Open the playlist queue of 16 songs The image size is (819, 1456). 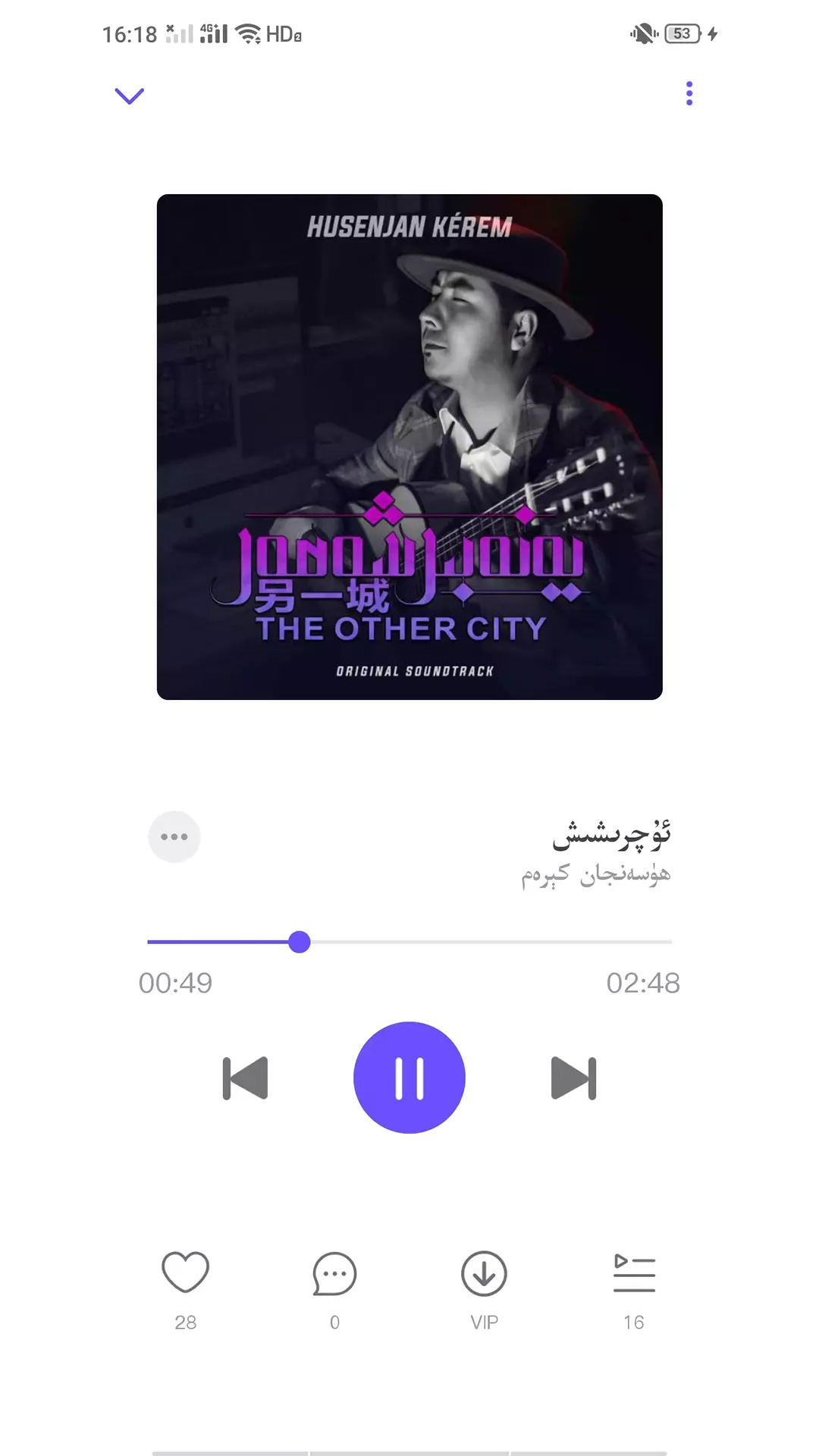click(634, 1273)
